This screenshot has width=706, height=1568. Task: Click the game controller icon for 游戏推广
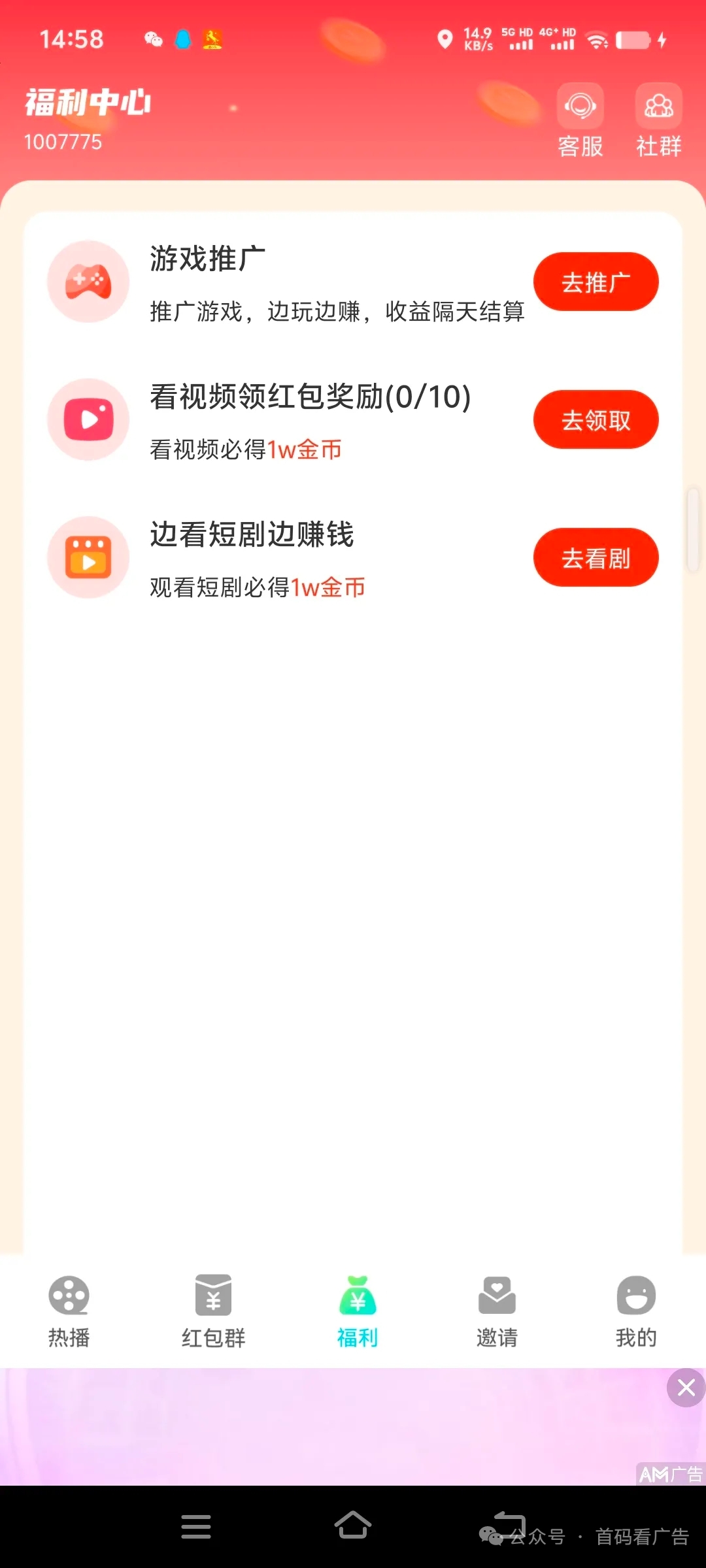coord(89,282)
